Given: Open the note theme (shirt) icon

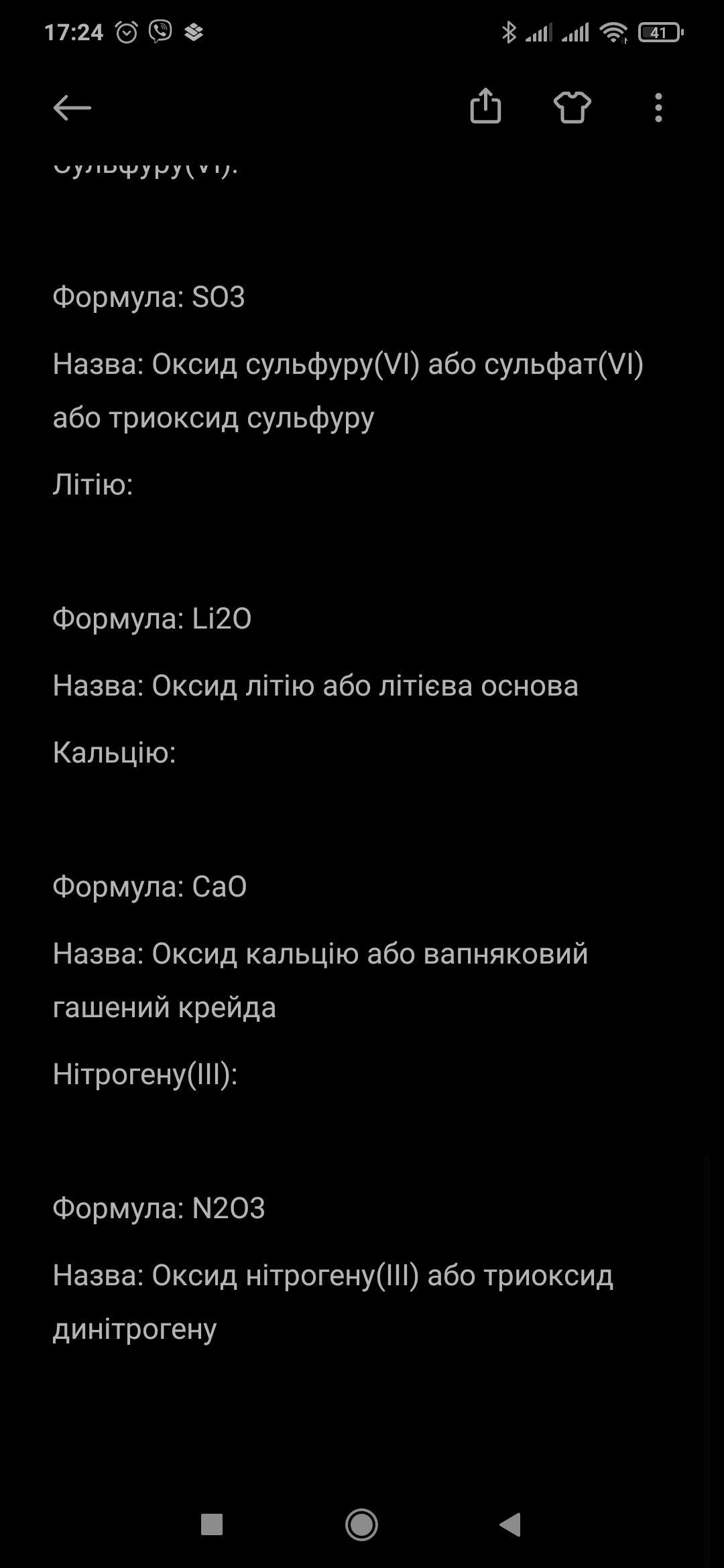Looking at the screenshot, I should coord(572,107).
